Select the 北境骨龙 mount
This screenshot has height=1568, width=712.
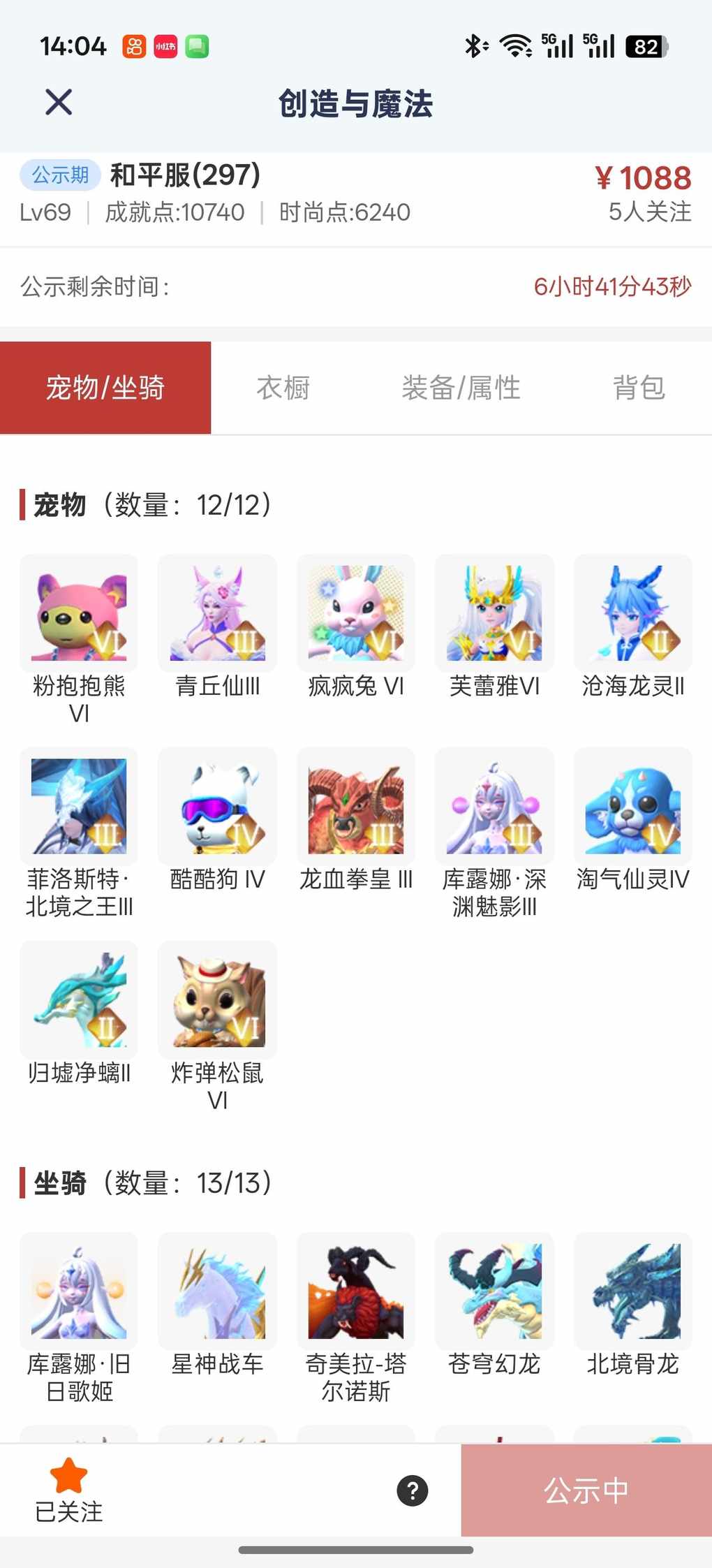click(x=633, y=1291)
